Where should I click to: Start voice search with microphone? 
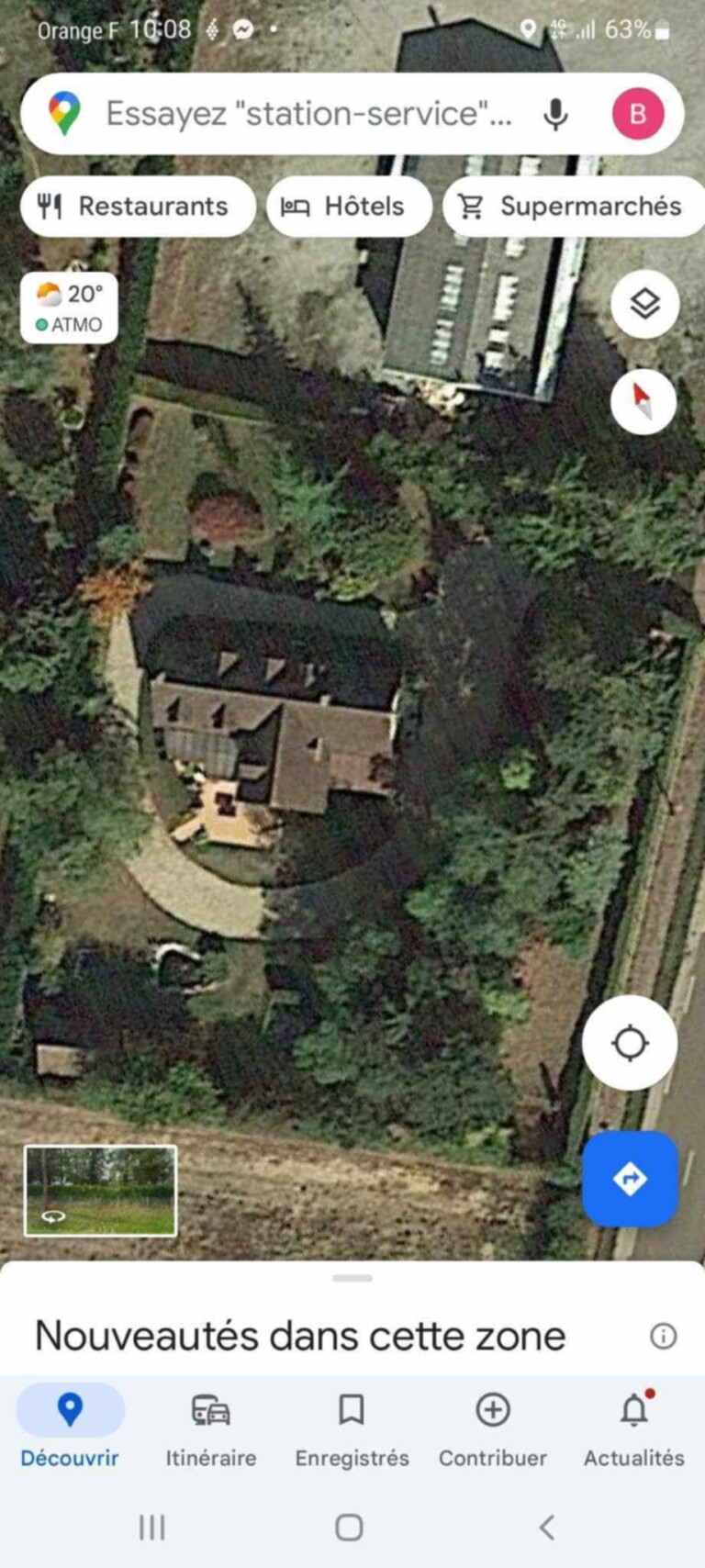(x=555, y=115)
